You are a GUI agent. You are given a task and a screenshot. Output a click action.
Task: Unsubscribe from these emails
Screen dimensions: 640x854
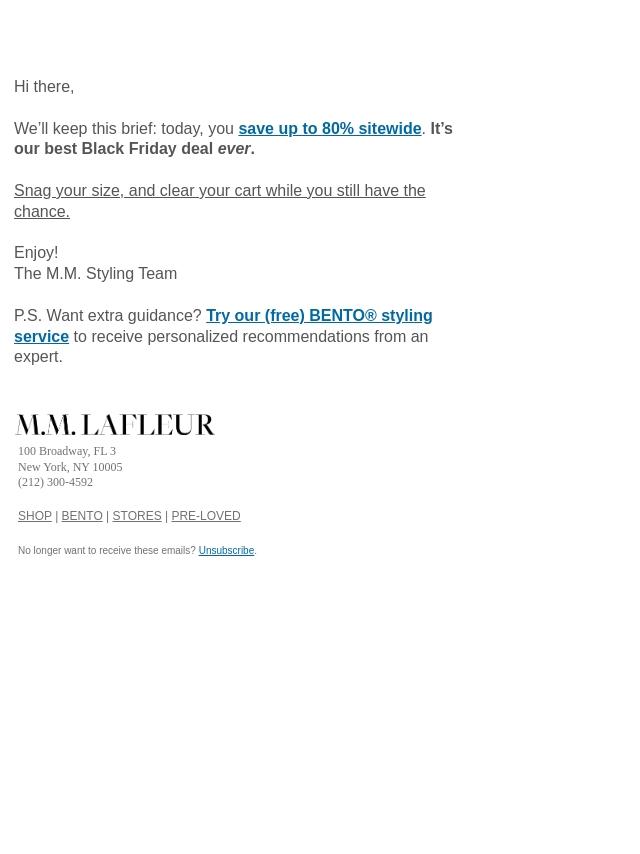(226, 551)
